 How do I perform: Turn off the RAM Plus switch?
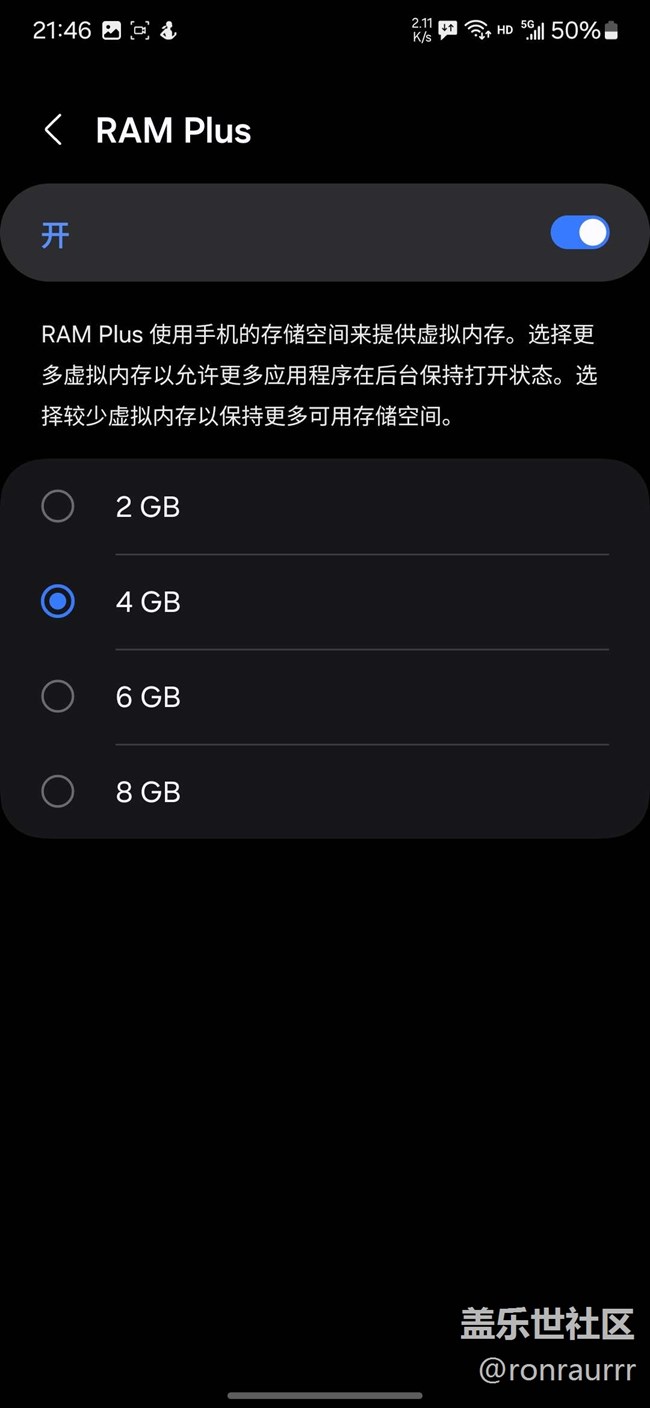579,233
